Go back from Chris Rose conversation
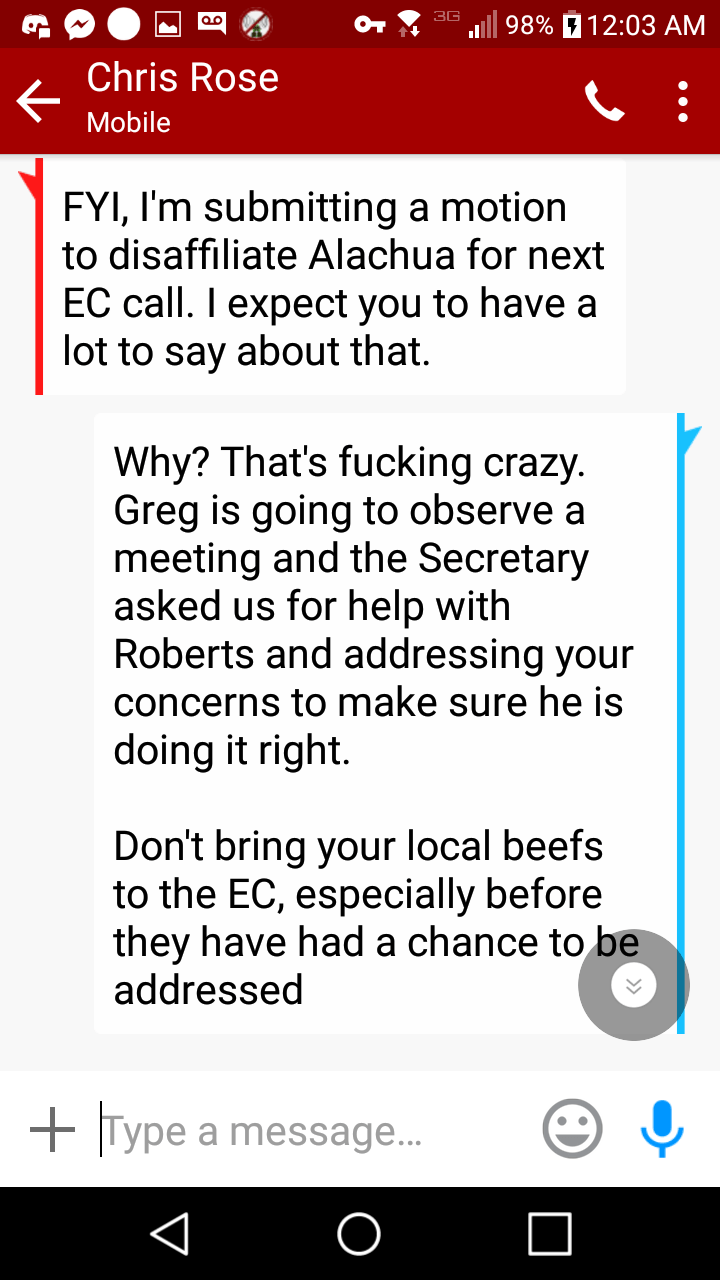The image size is (720, 1280). pos(39,101)
